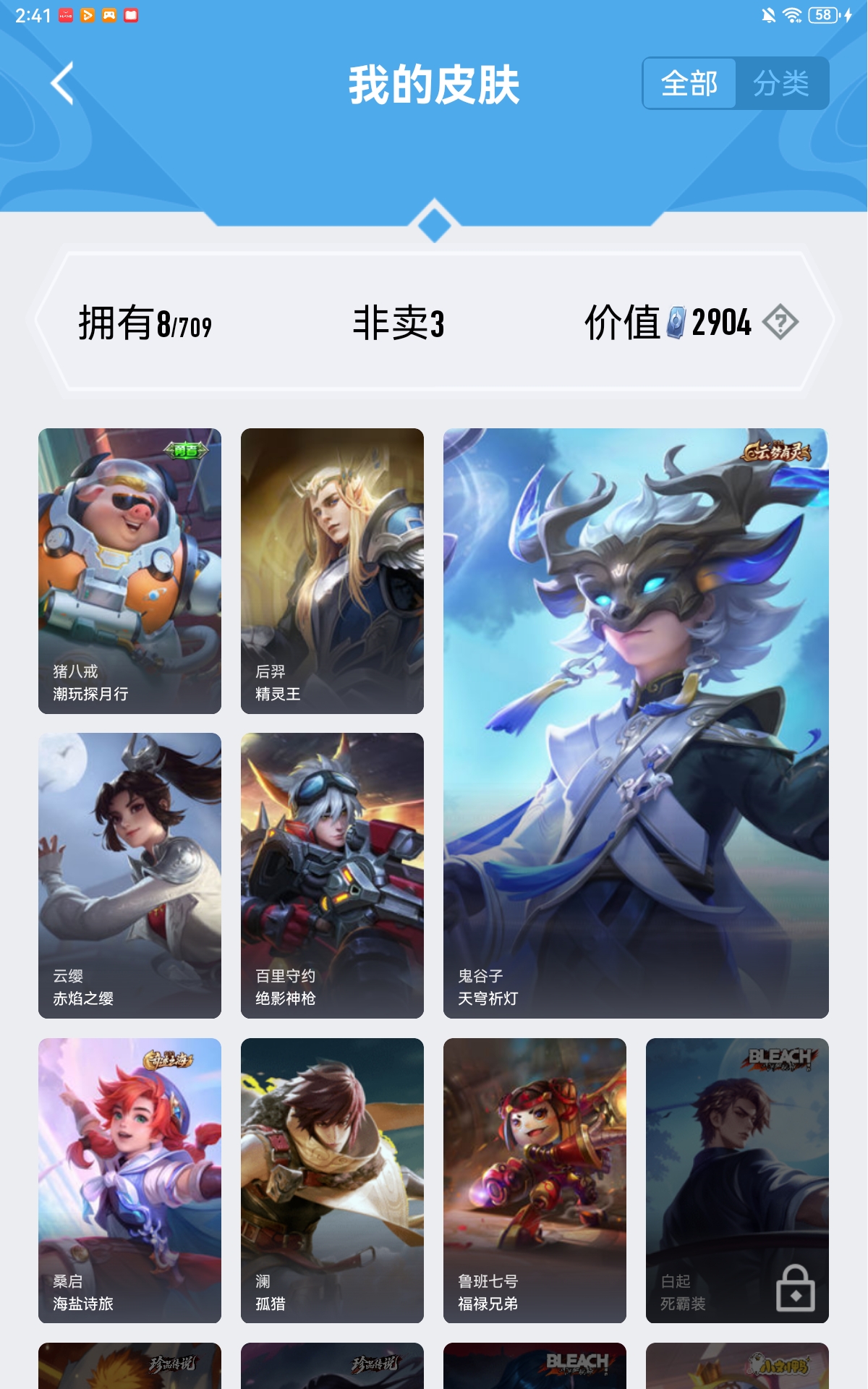Open 澜 孤猎 skin card
The image size is (868, 1389).
point(332,1181)
